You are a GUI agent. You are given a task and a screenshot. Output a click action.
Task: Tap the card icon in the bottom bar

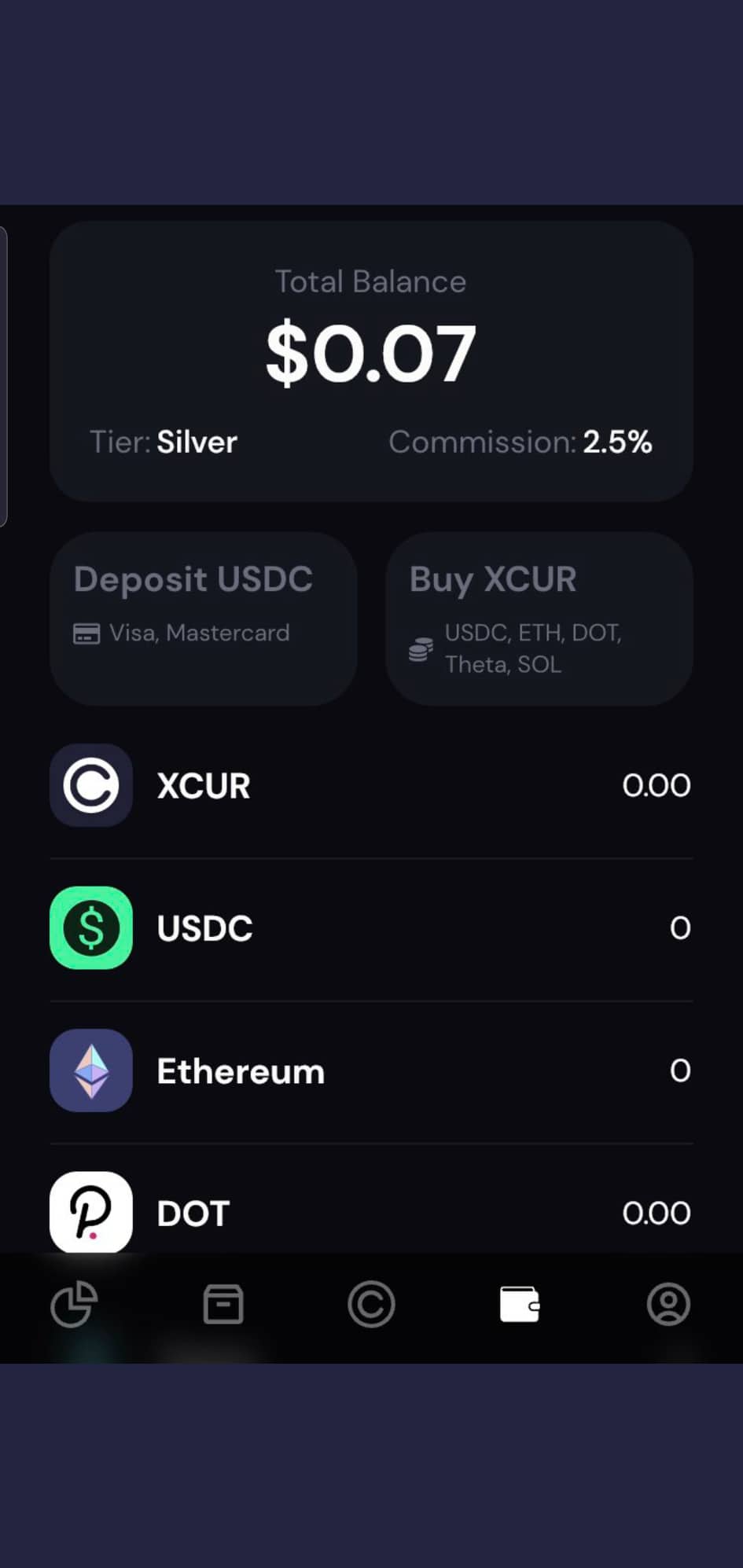223,1305
